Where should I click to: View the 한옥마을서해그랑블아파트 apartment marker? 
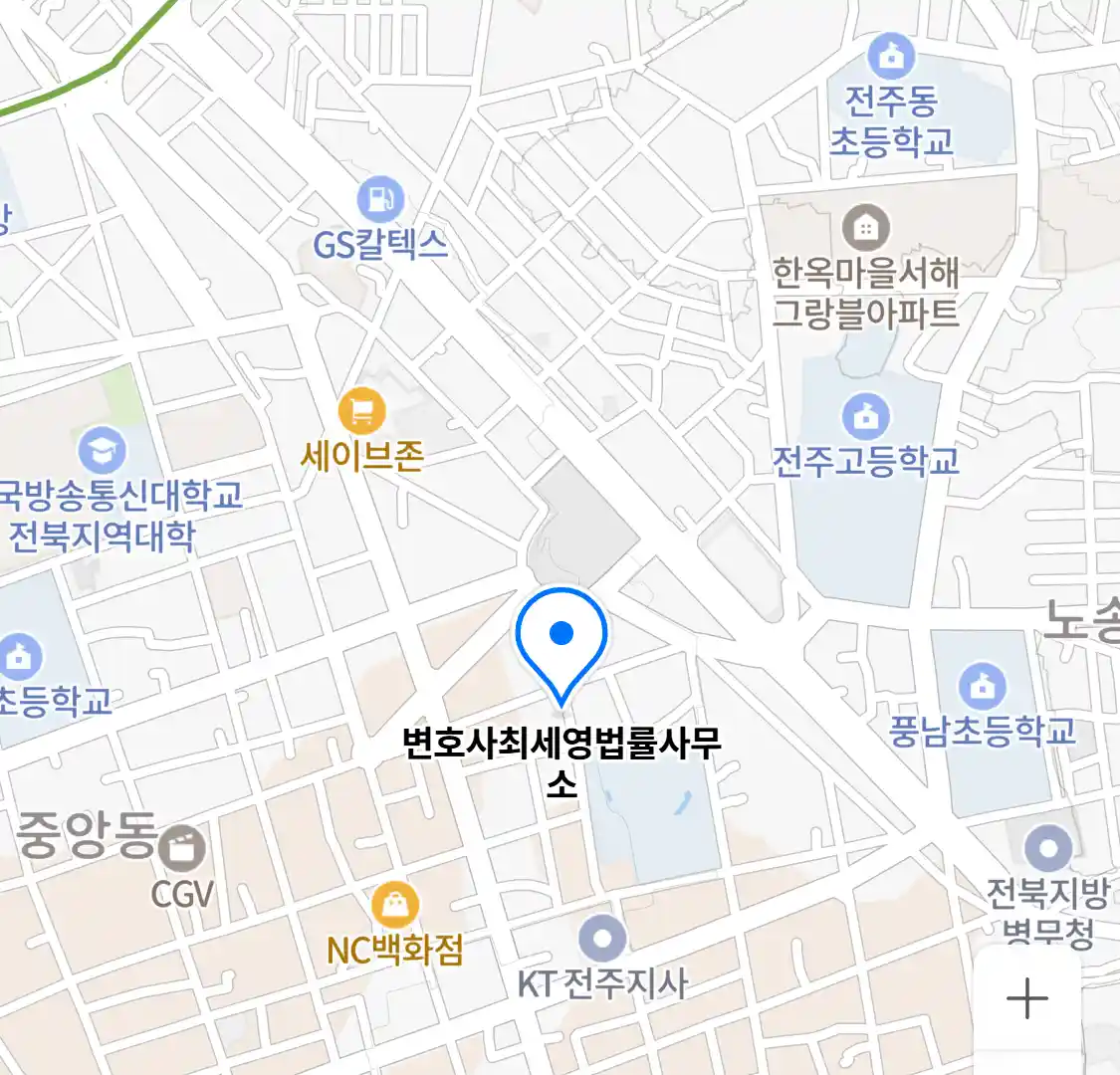(x=866, y=229)
